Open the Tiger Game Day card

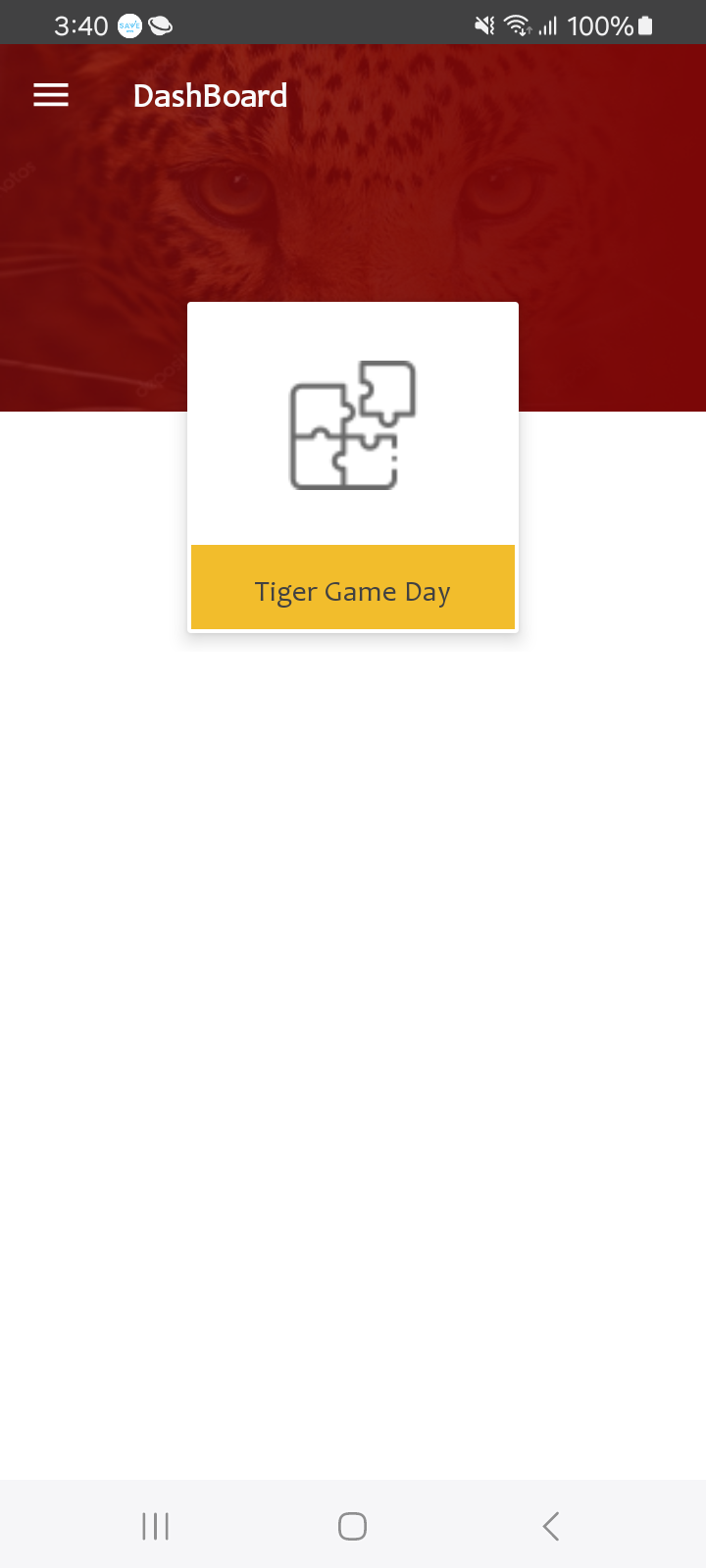click(x=353, y=468)
